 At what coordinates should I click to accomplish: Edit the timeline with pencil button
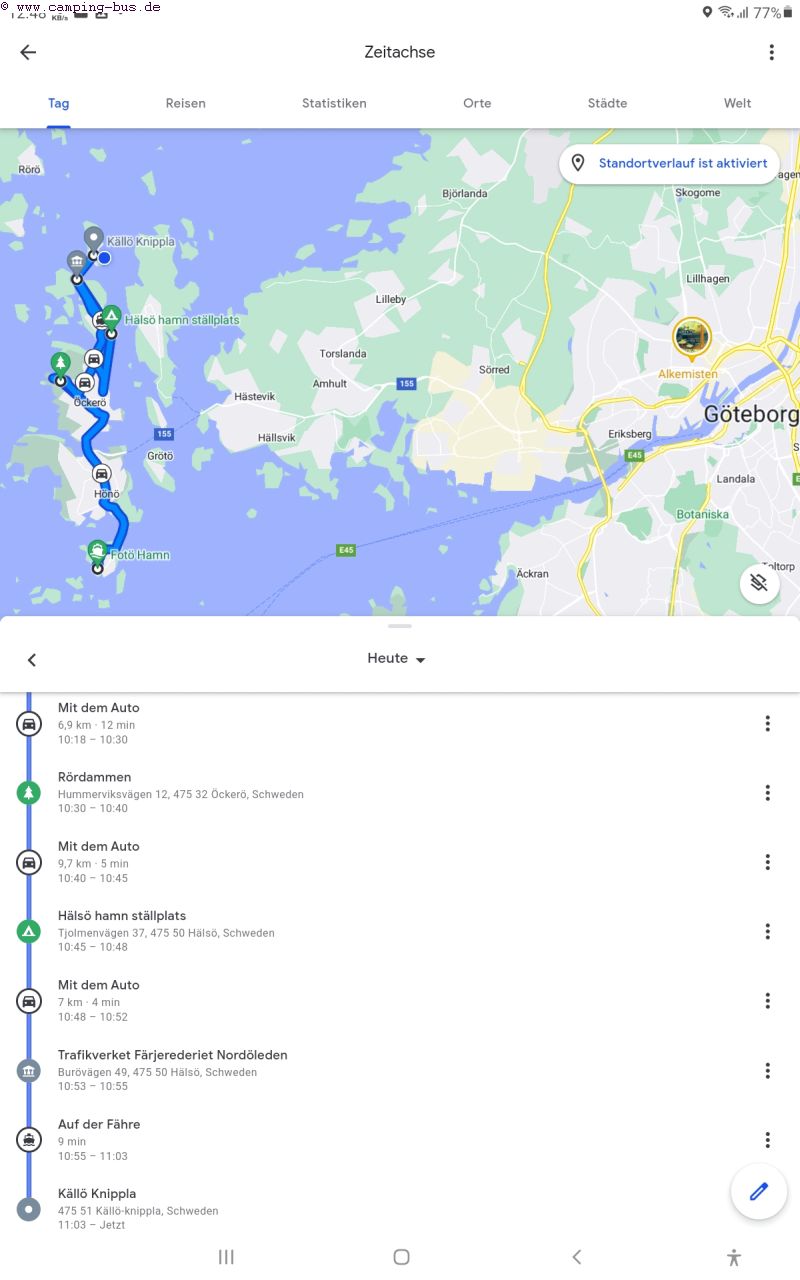point(758,1191)
